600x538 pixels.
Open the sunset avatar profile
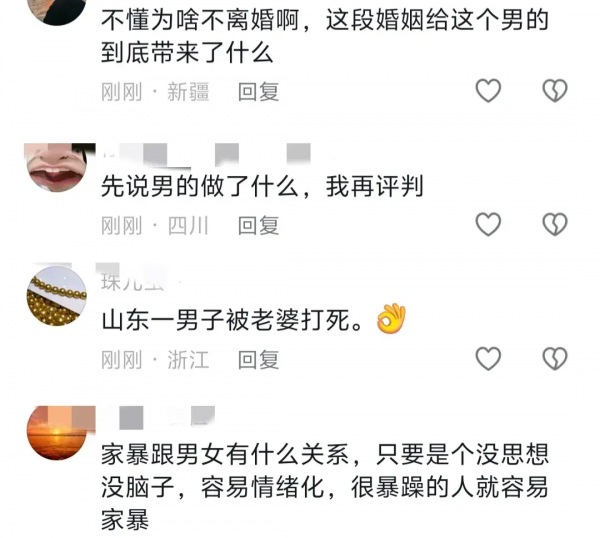tap(57, 432)
